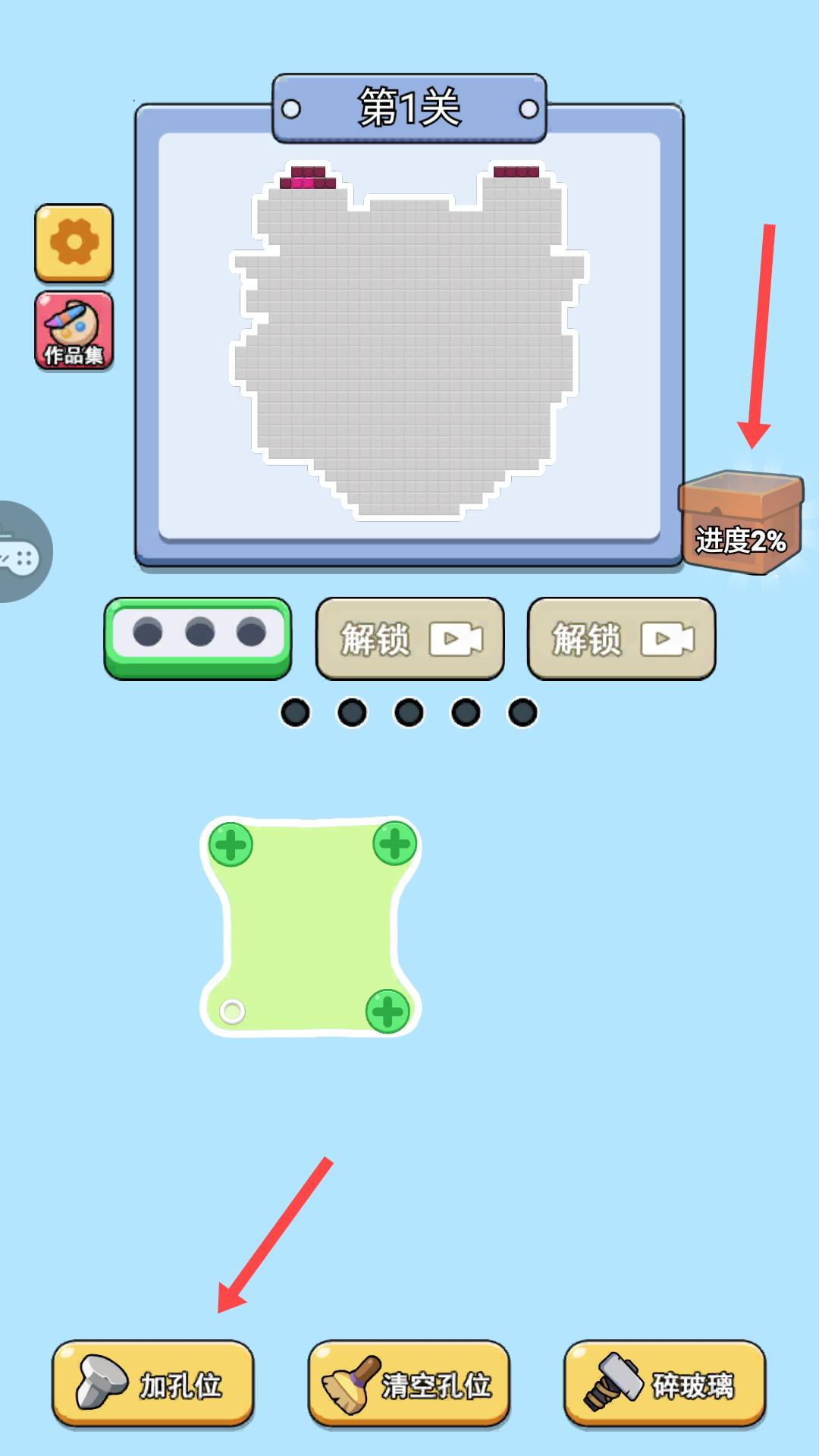Use the 碎玻璃 hammer tool
This screenshot has width=819, height=1456.
[x=664, y=1384]
